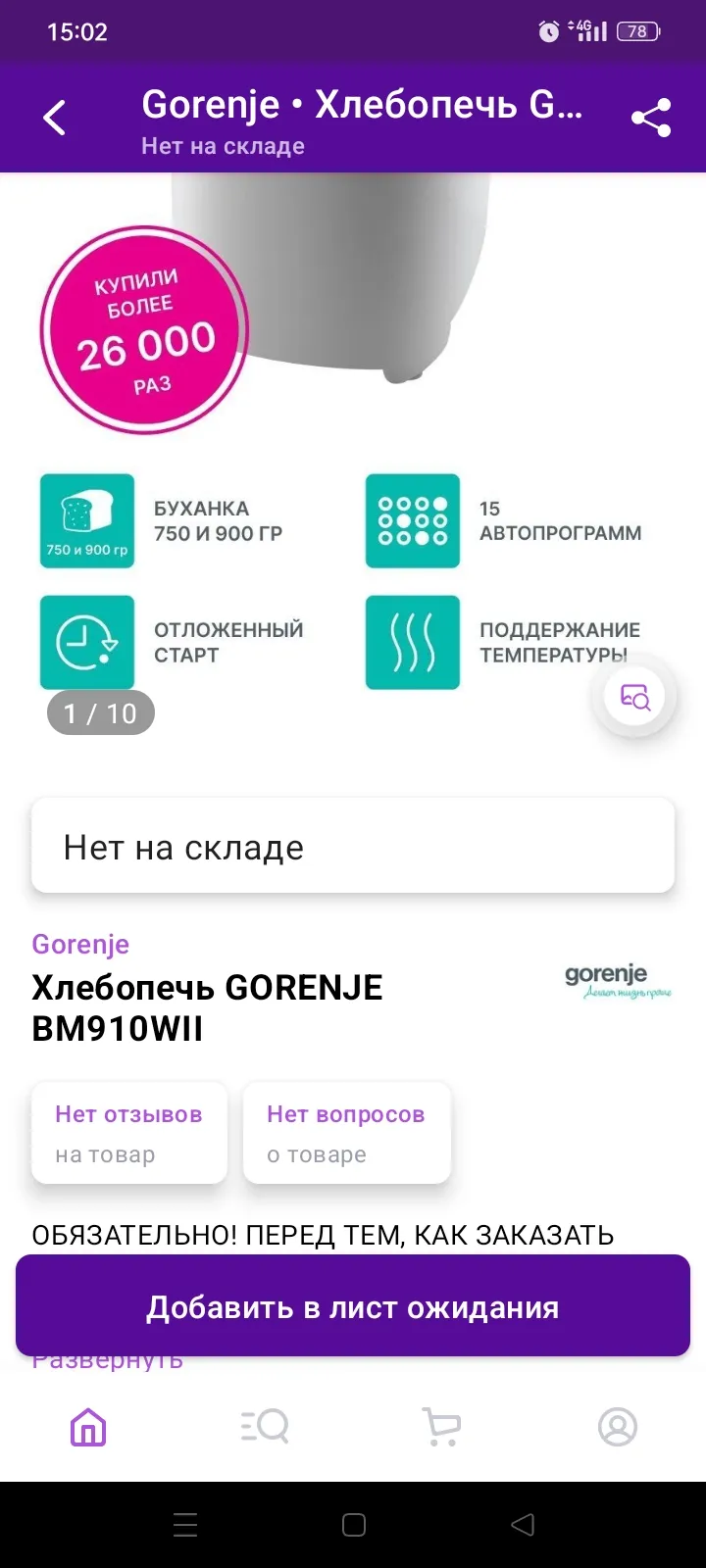Open the Gorenje brand link
706x1568 pixels.
pyautogui.click(x=80, y=944)
